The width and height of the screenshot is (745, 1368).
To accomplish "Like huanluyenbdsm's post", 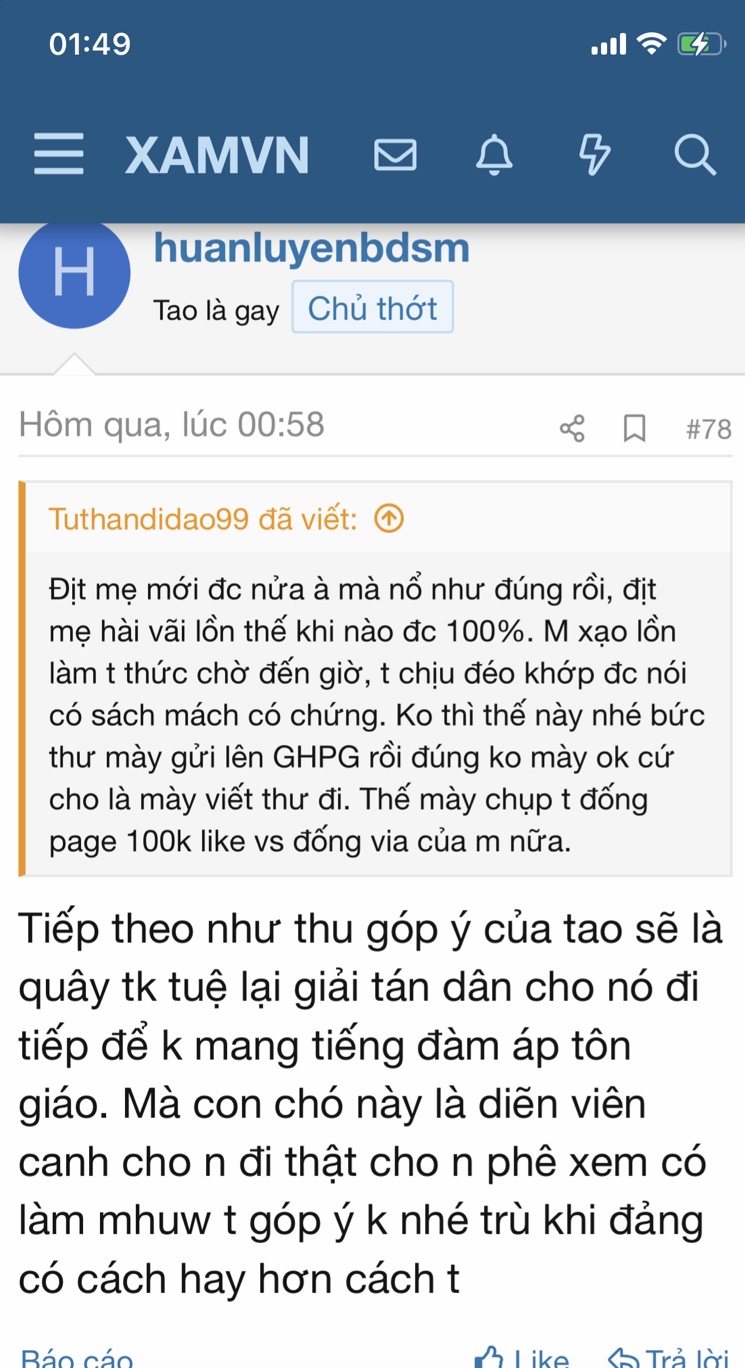I will (x=522, y=1357).
